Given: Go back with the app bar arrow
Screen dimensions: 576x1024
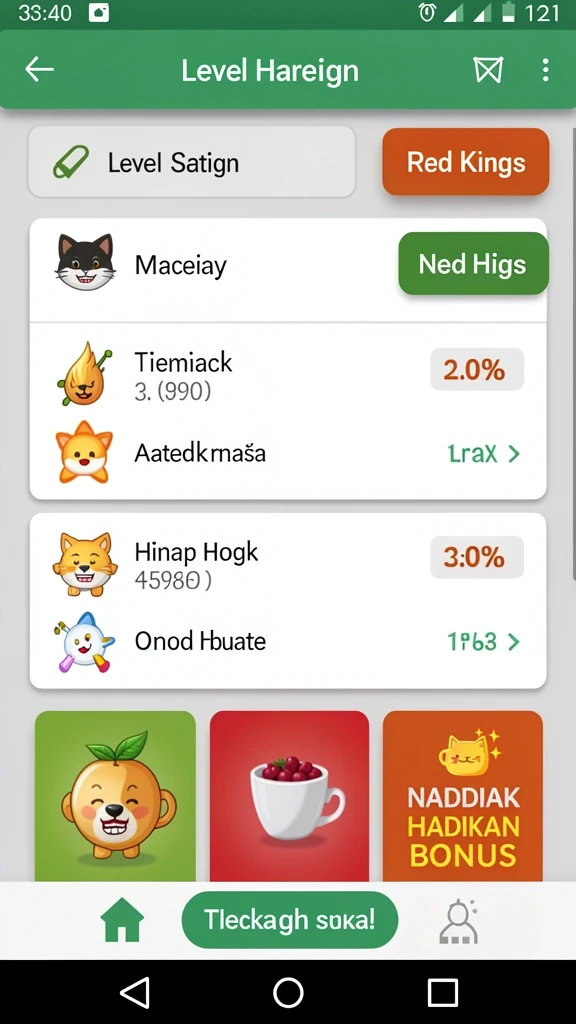Looking at the screenshot, I should (x=39, y=69).
